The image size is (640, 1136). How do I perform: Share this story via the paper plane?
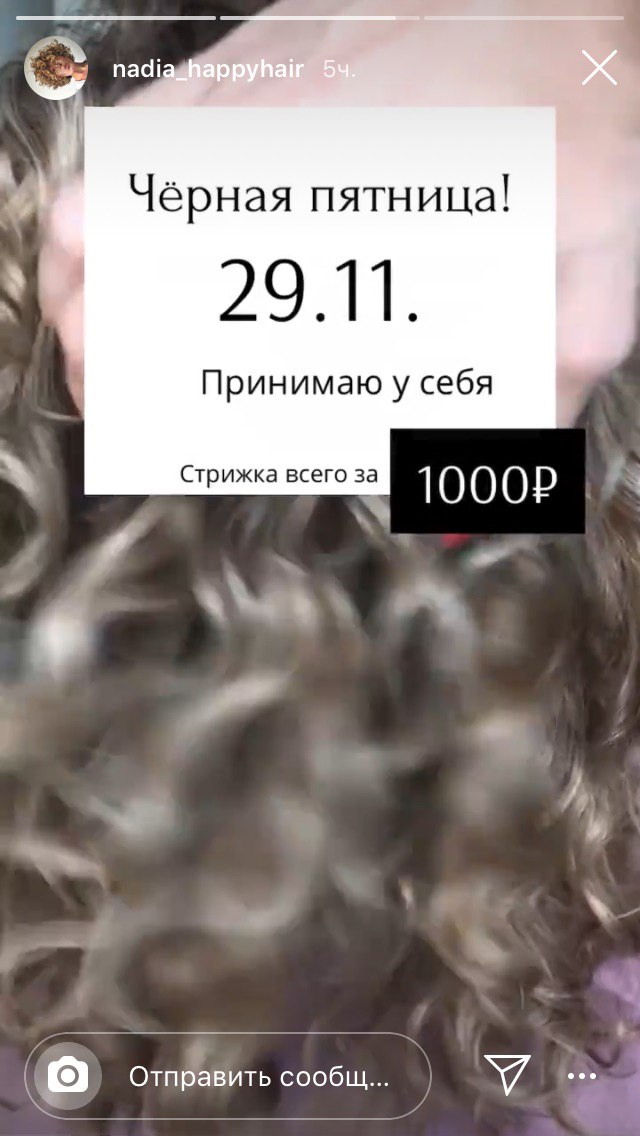point(507,1075)
